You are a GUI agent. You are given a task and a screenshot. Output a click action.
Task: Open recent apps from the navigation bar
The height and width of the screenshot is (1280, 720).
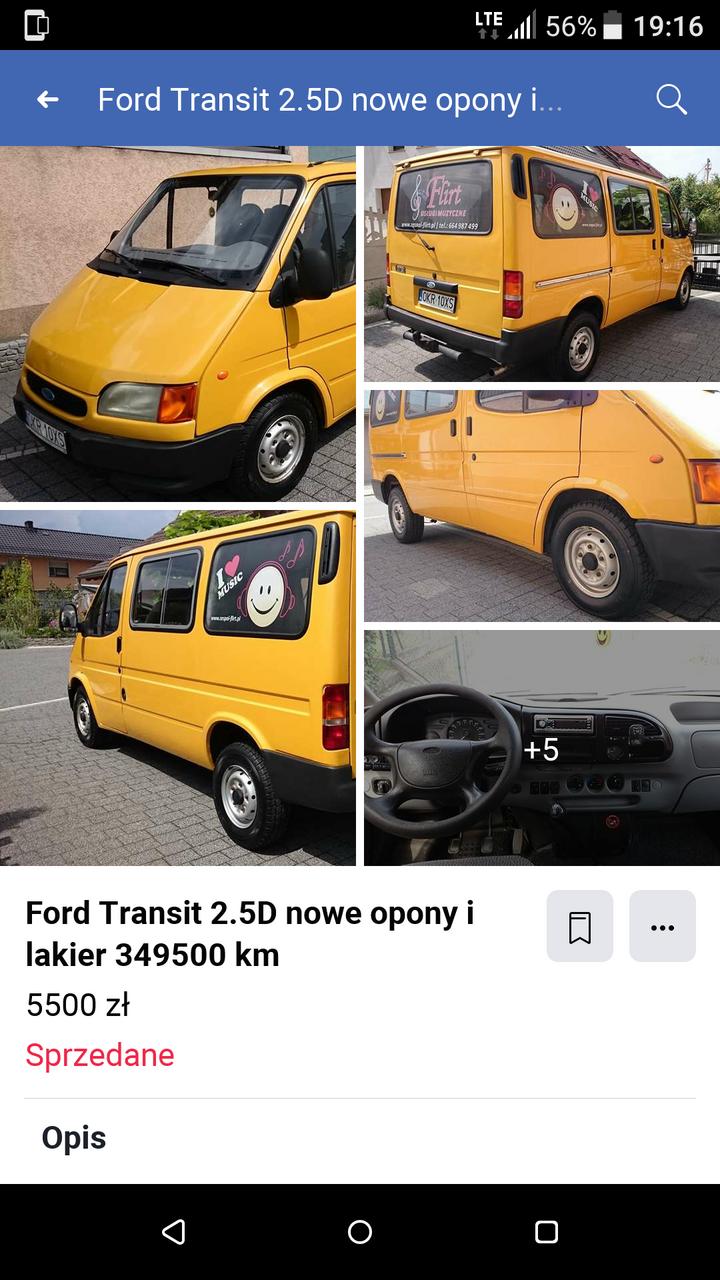pyautogui.click(x=546, y=1232)
